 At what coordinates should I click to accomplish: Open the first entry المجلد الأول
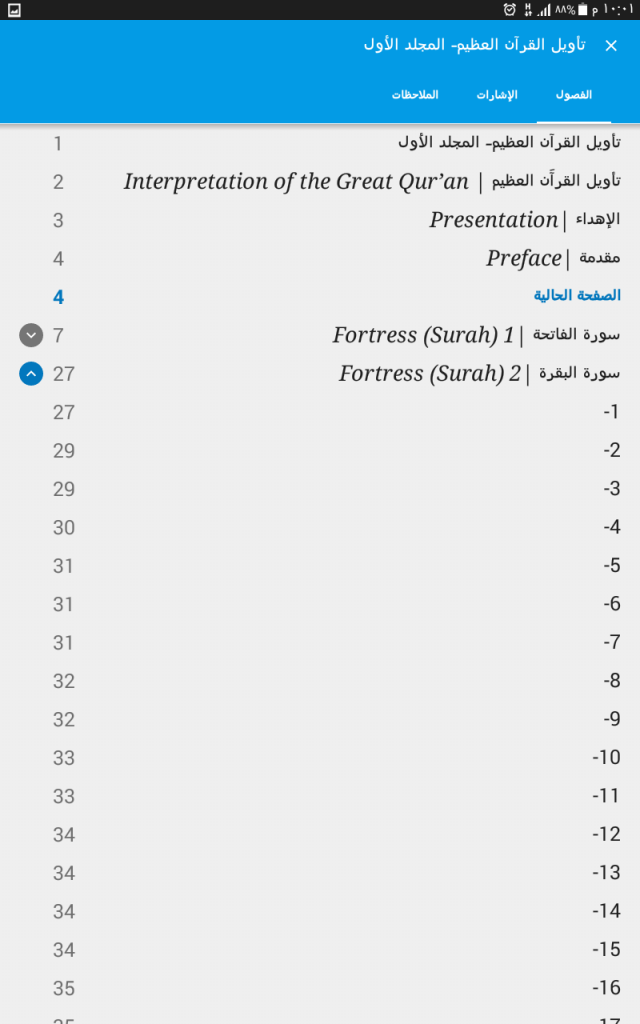tap(320, 143)
